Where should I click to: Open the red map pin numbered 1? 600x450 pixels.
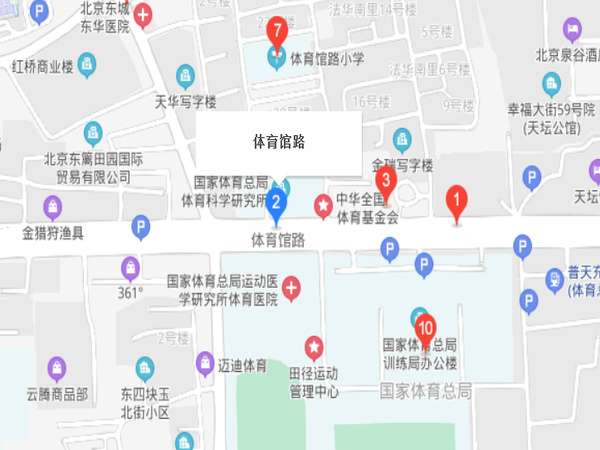pyautogui.click(x=457, y=199)
